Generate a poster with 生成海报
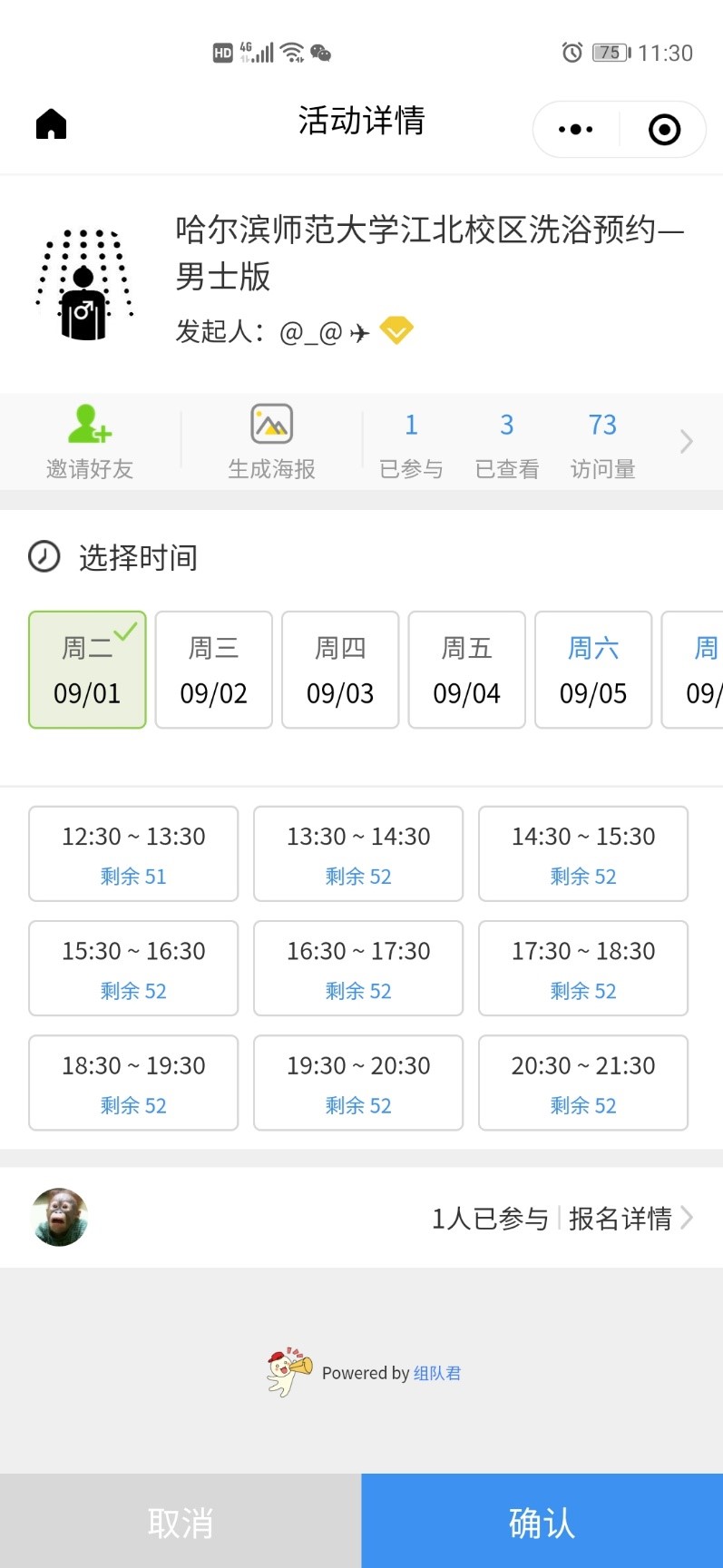The image size is (723, 1568). 271,442
